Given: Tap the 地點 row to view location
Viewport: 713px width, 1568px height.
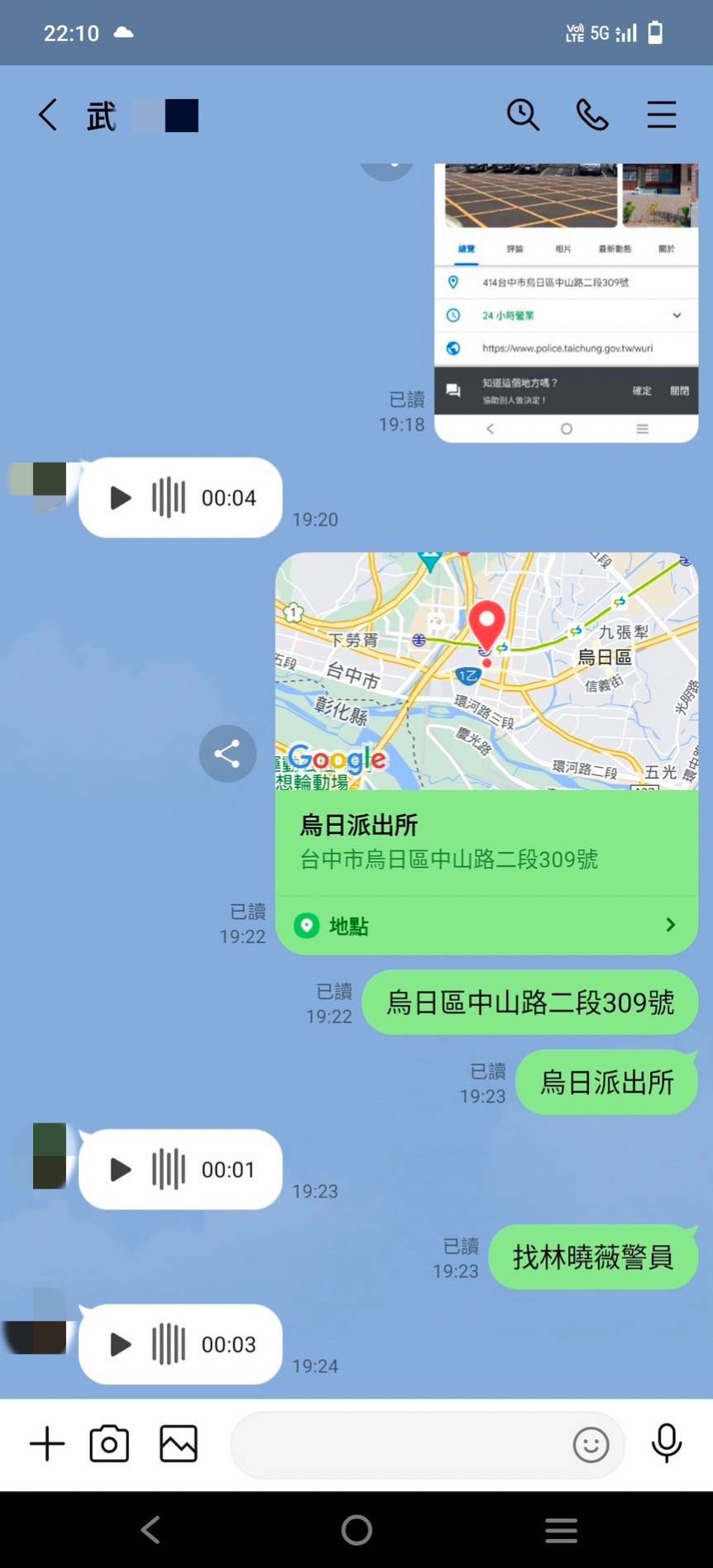Looking at the screenshot, I should 486,926.
